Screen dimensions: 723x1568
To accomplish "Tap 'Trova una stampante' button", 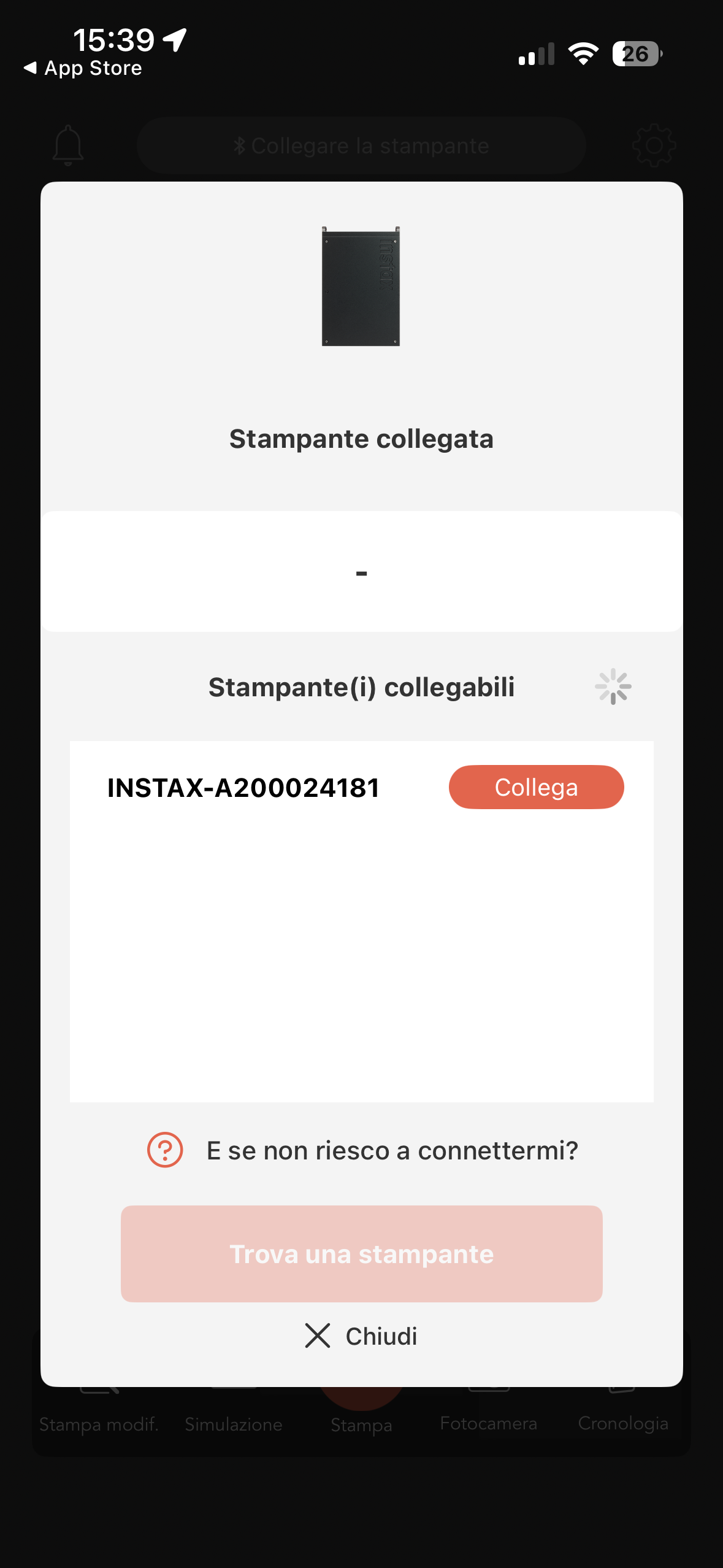I will [361, 1254].
